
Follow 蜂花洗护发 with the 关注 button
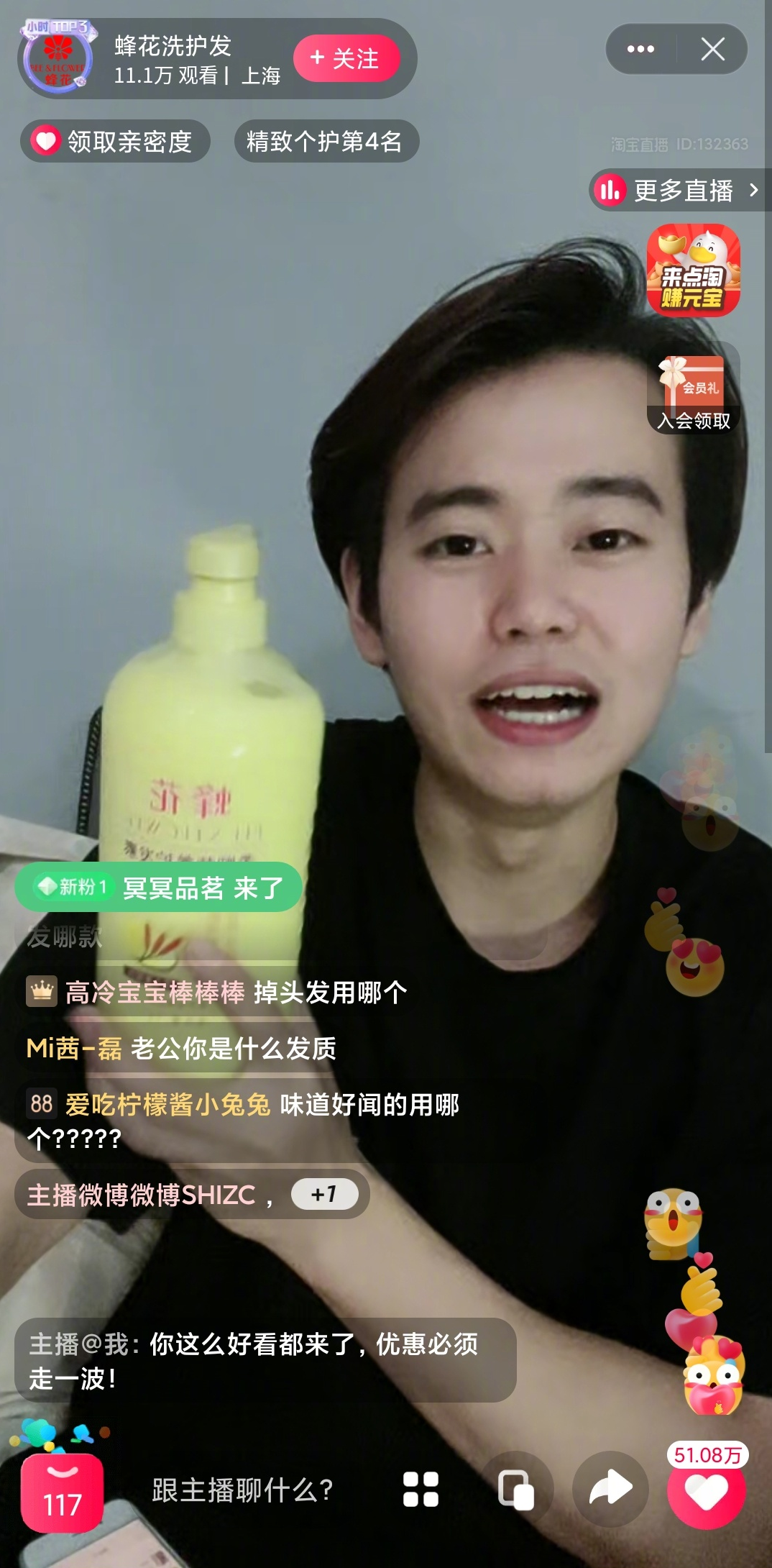tap(346, 59)
